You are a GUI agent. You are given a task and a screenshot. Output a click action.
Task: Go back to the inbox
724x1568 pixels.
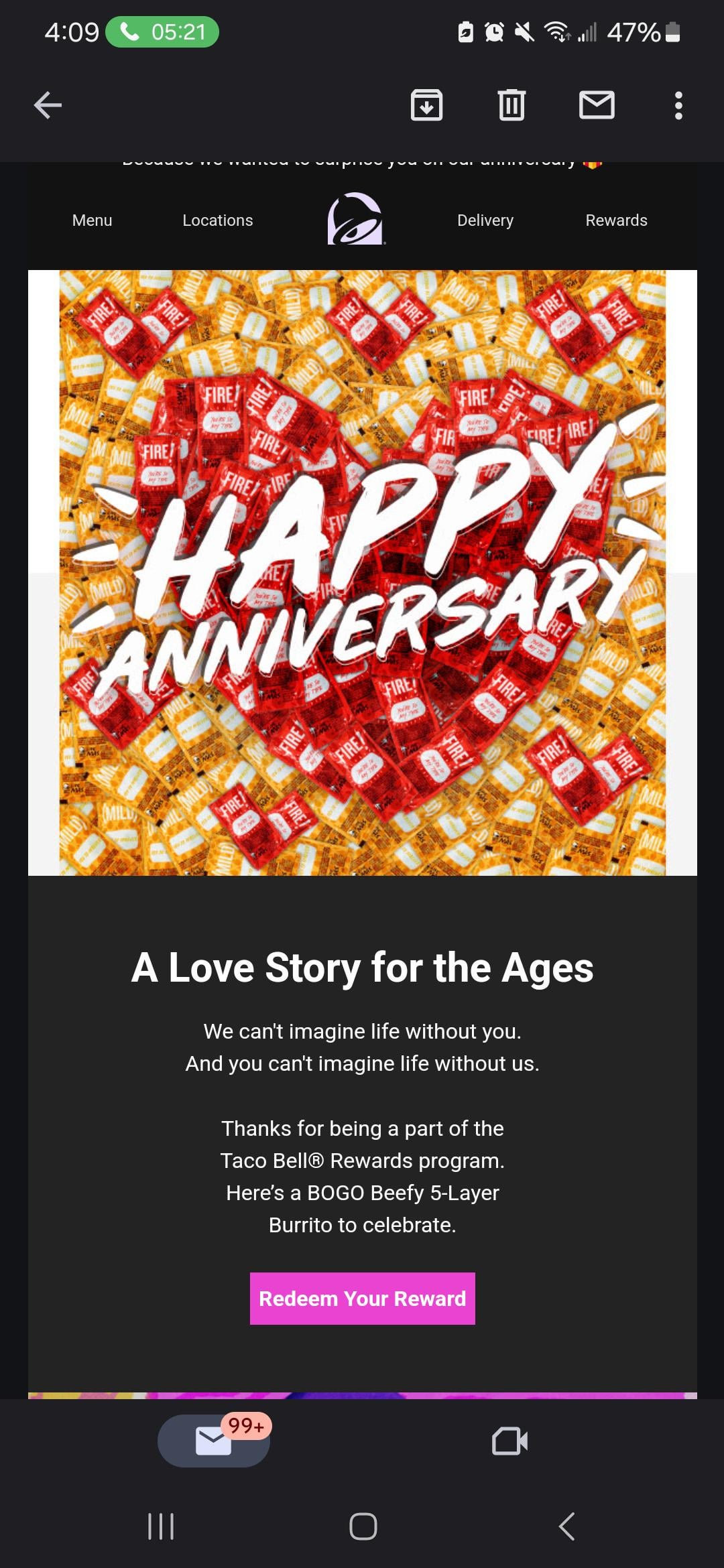coord(48,105)
